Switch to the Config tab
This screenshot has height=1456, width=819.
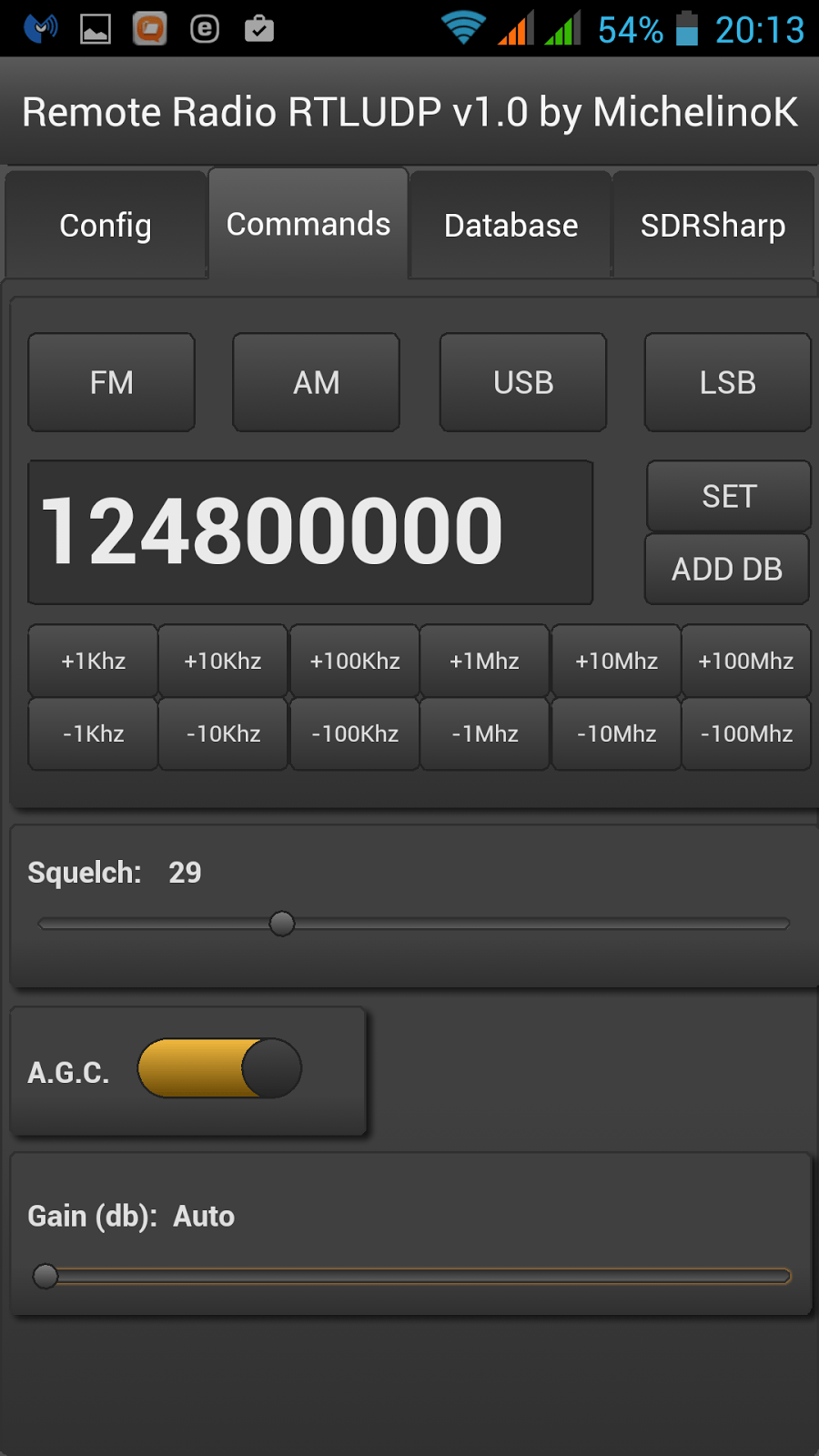click(x=106, y=225)
